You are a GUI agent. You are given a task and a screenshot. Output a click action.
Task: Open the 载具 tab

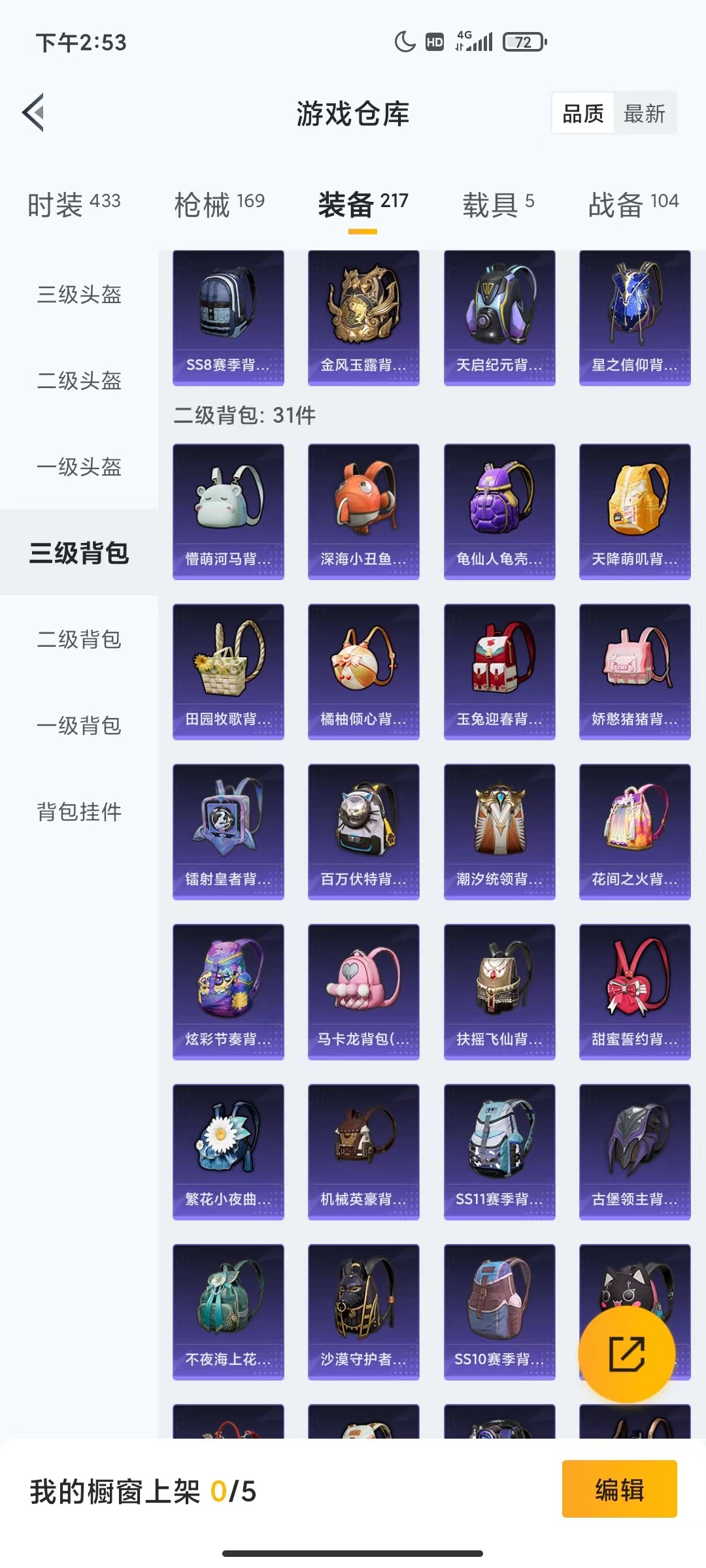pyautogui.click(x=498, y=204)
